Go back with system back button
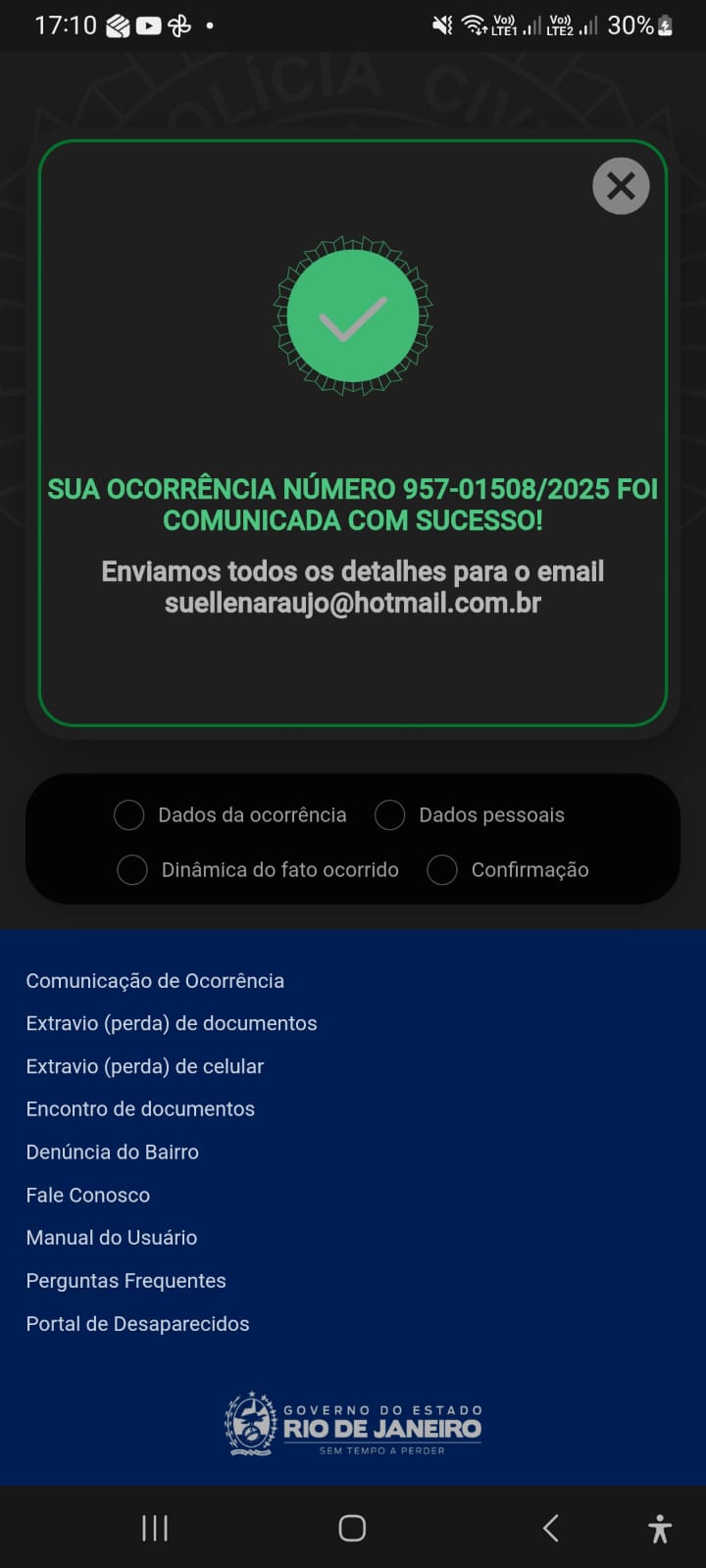 pyautogui.click(x=551, y=1528)
